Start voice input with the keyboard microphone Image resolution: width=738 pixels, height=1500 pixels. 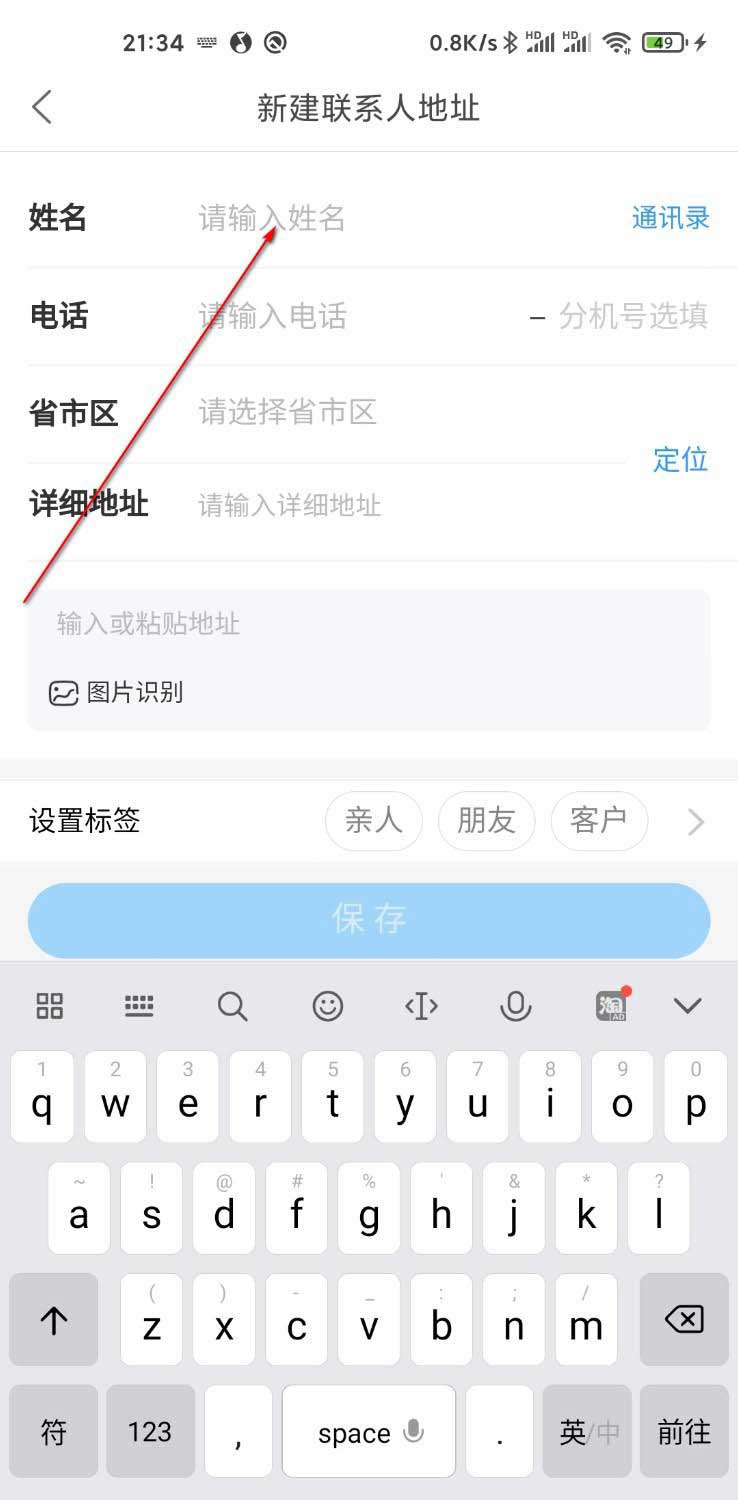point(515,1005)
